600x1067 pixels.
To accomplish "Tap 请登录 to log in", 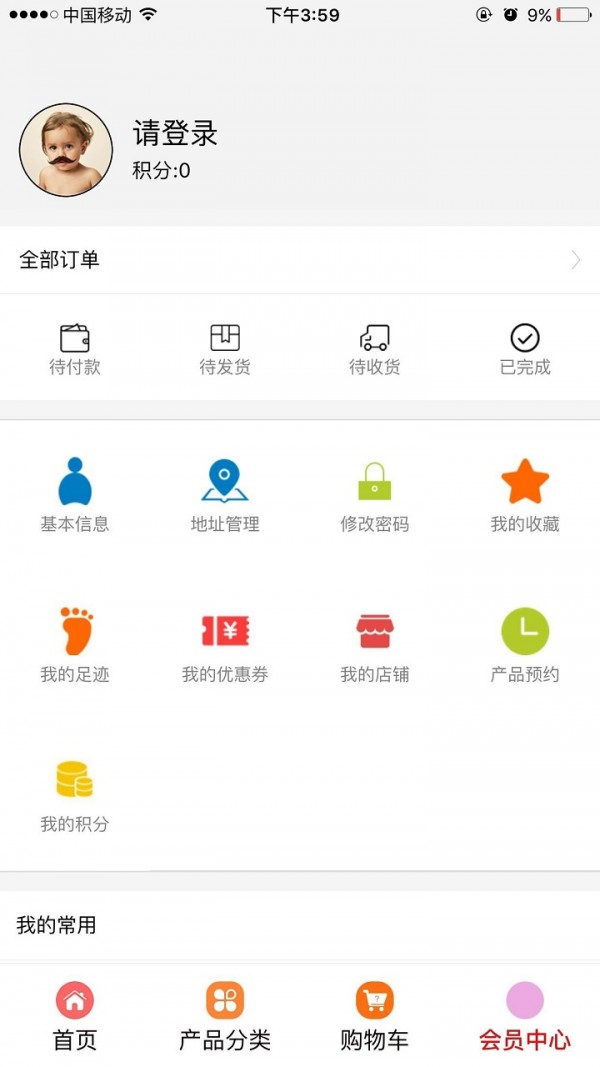I will click(175, 134).
